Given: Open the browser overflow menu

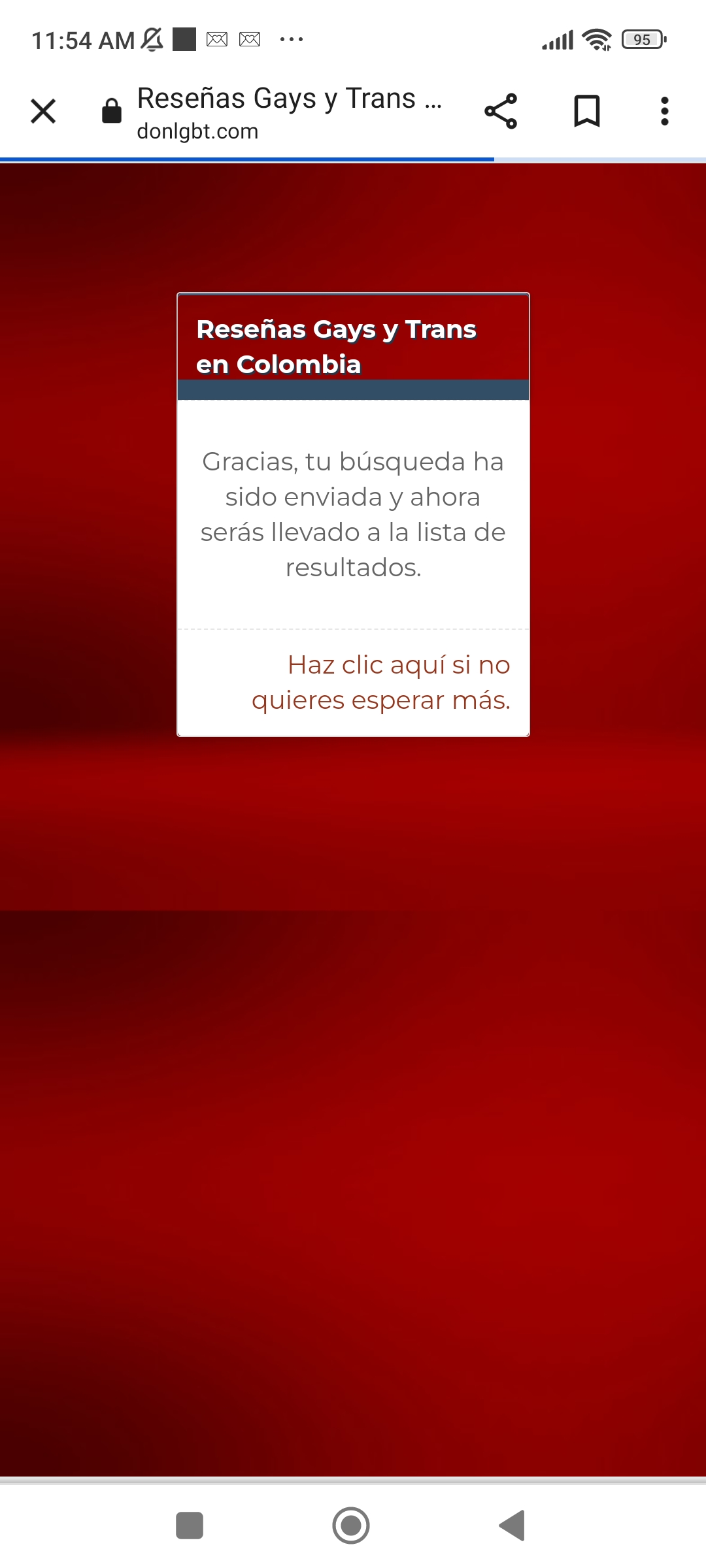Looking at the screenshot, I should pos(664,111).
